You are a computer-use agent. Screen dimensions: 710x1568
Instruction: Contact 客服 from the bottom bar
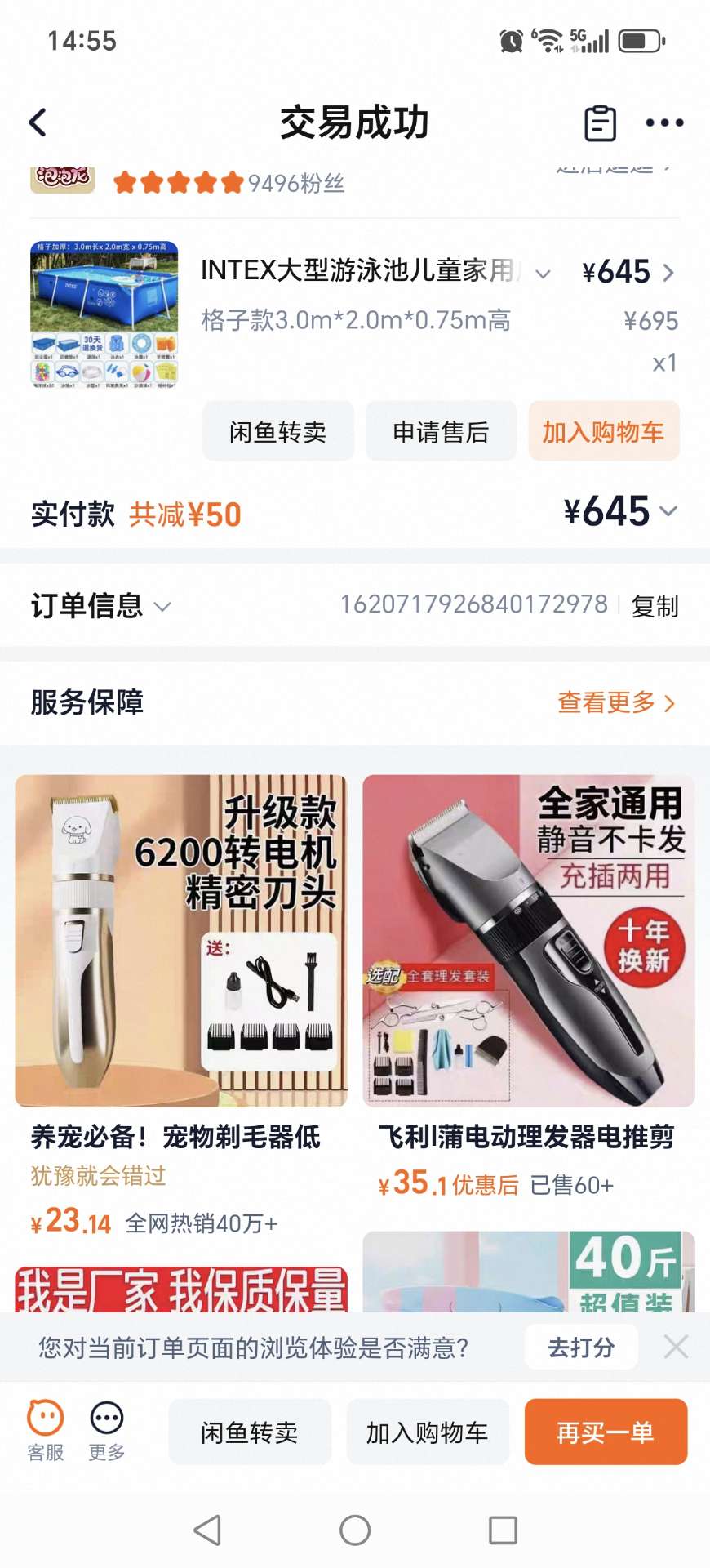coord(45,1430)
